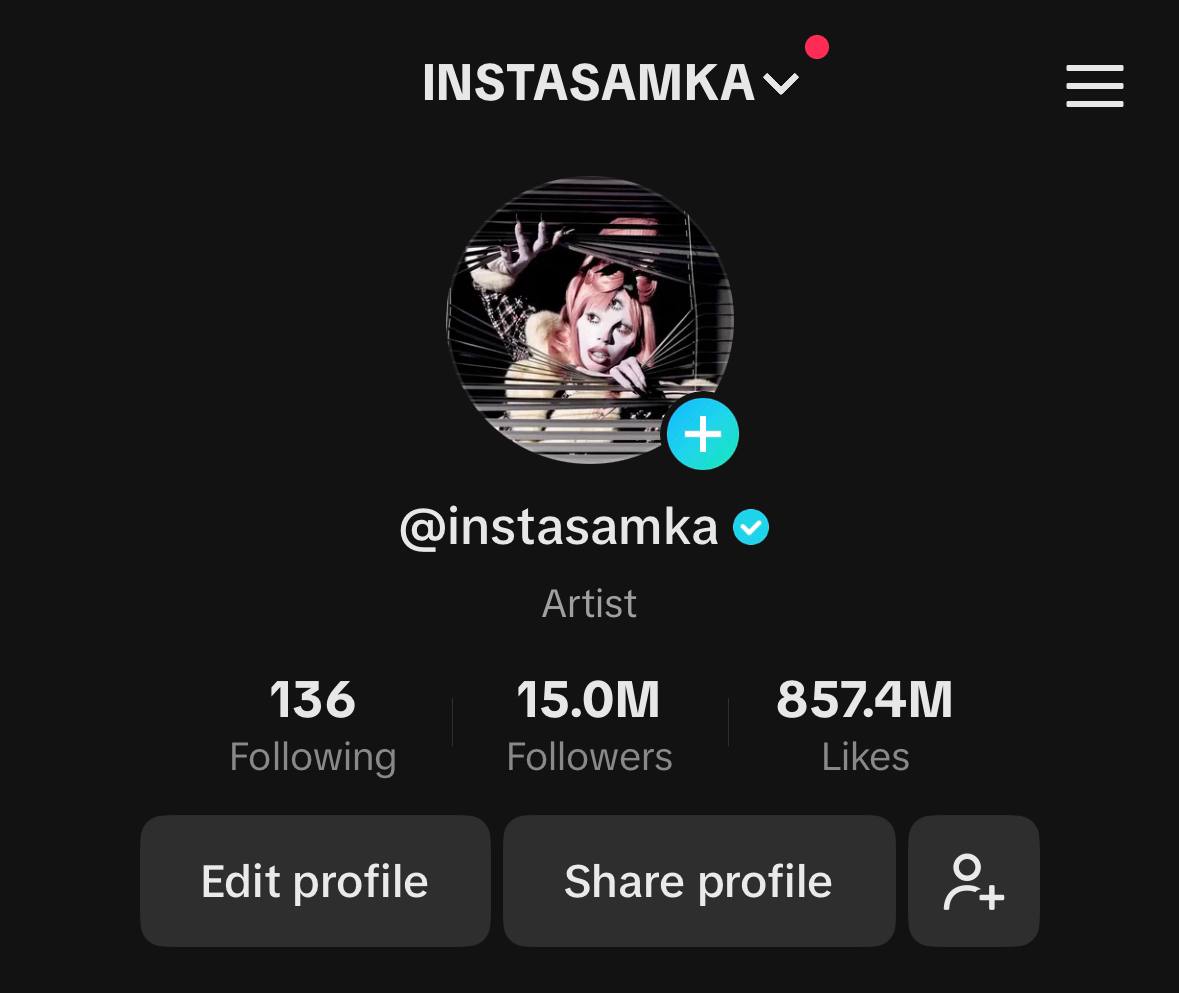
Task: Open the add friends icon button
Action: pyautogui.click(x=973, y=881)
